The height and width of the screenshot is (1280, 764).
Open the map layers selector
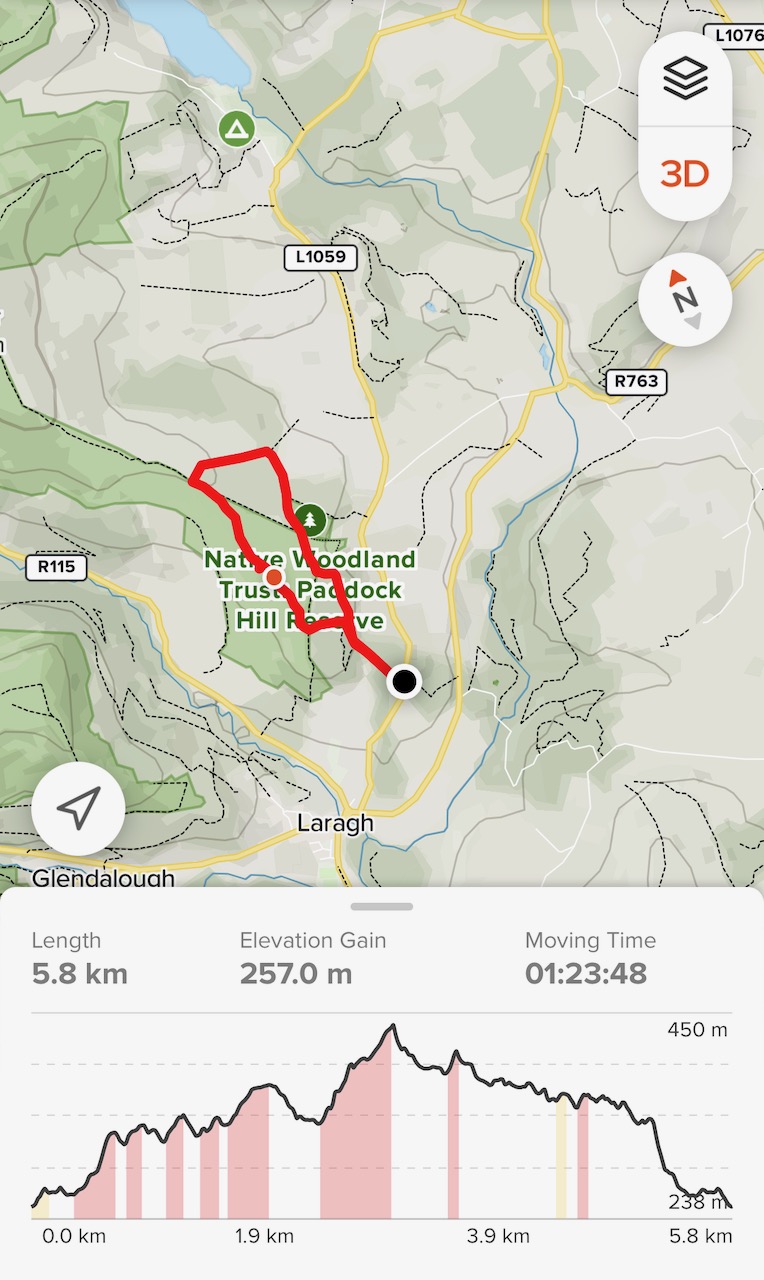point(685,78)
